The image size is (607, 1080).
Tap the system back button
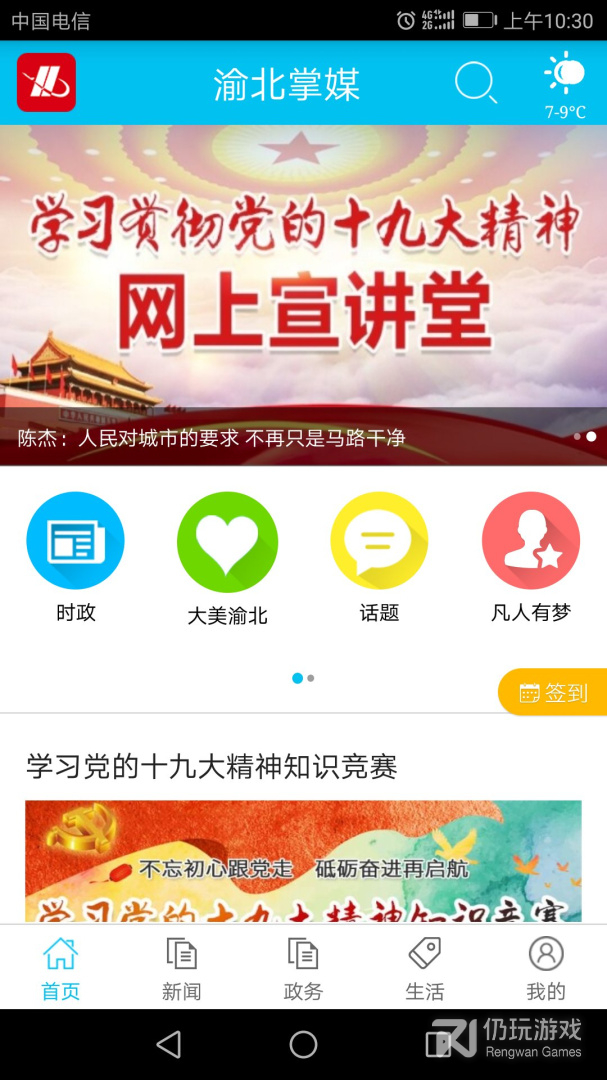coord(169,1045)
